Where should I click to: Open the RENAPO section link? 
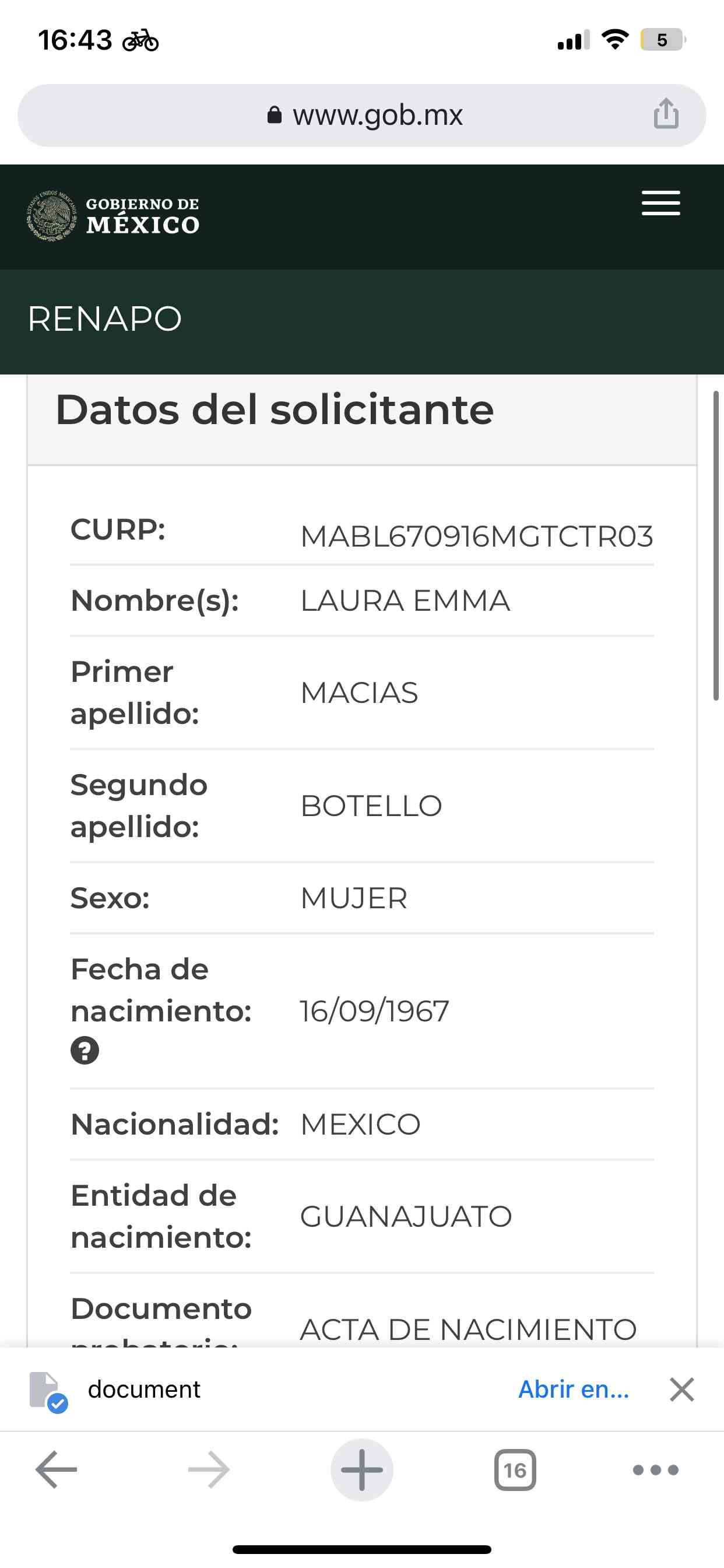point(105,318)
